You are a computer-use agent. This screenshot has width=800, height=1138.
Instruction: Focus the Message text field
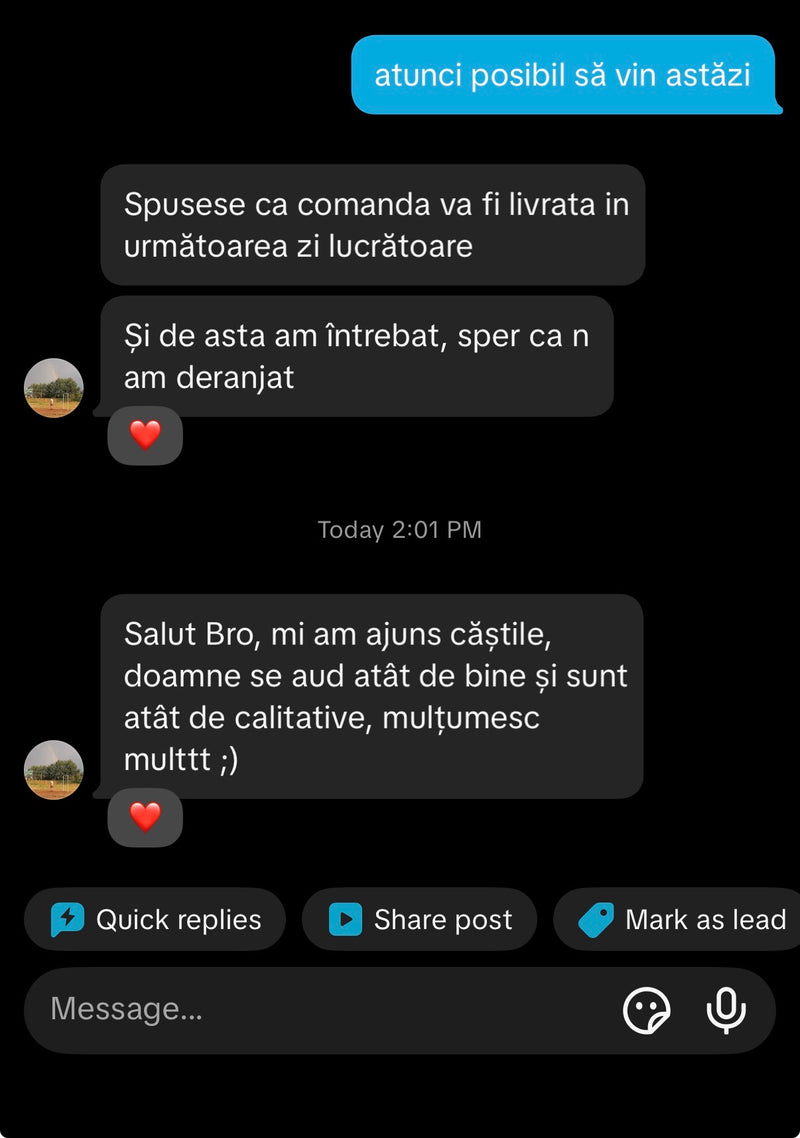coord(320,1009)
